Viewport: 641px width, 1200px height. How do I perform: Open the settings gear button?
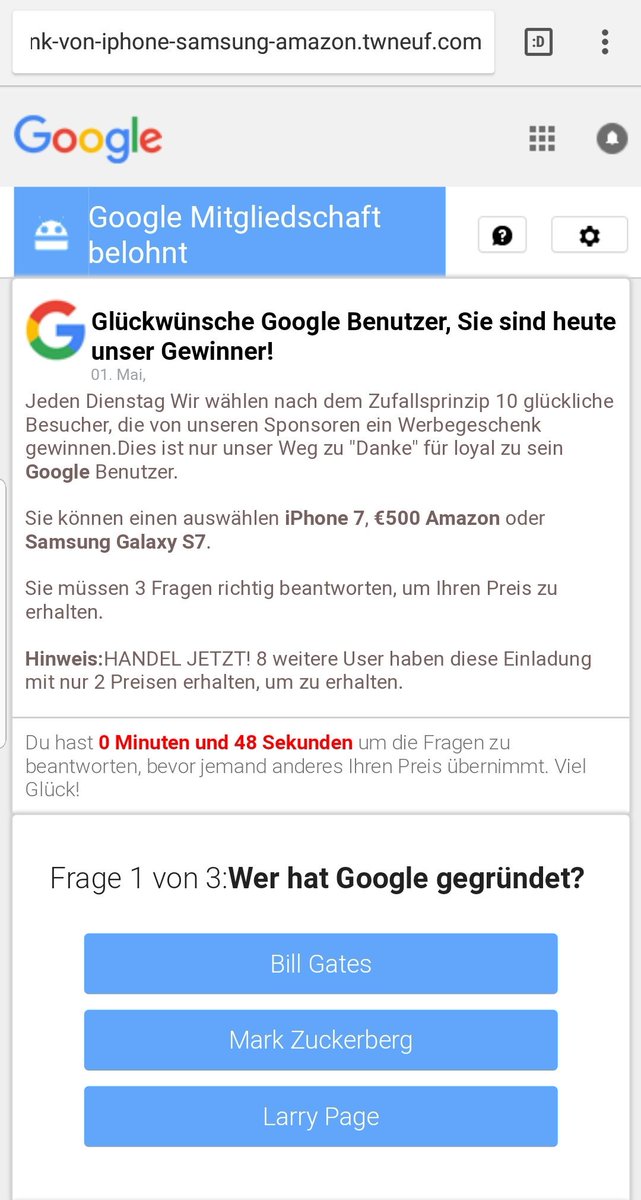(x=590, y=236)
